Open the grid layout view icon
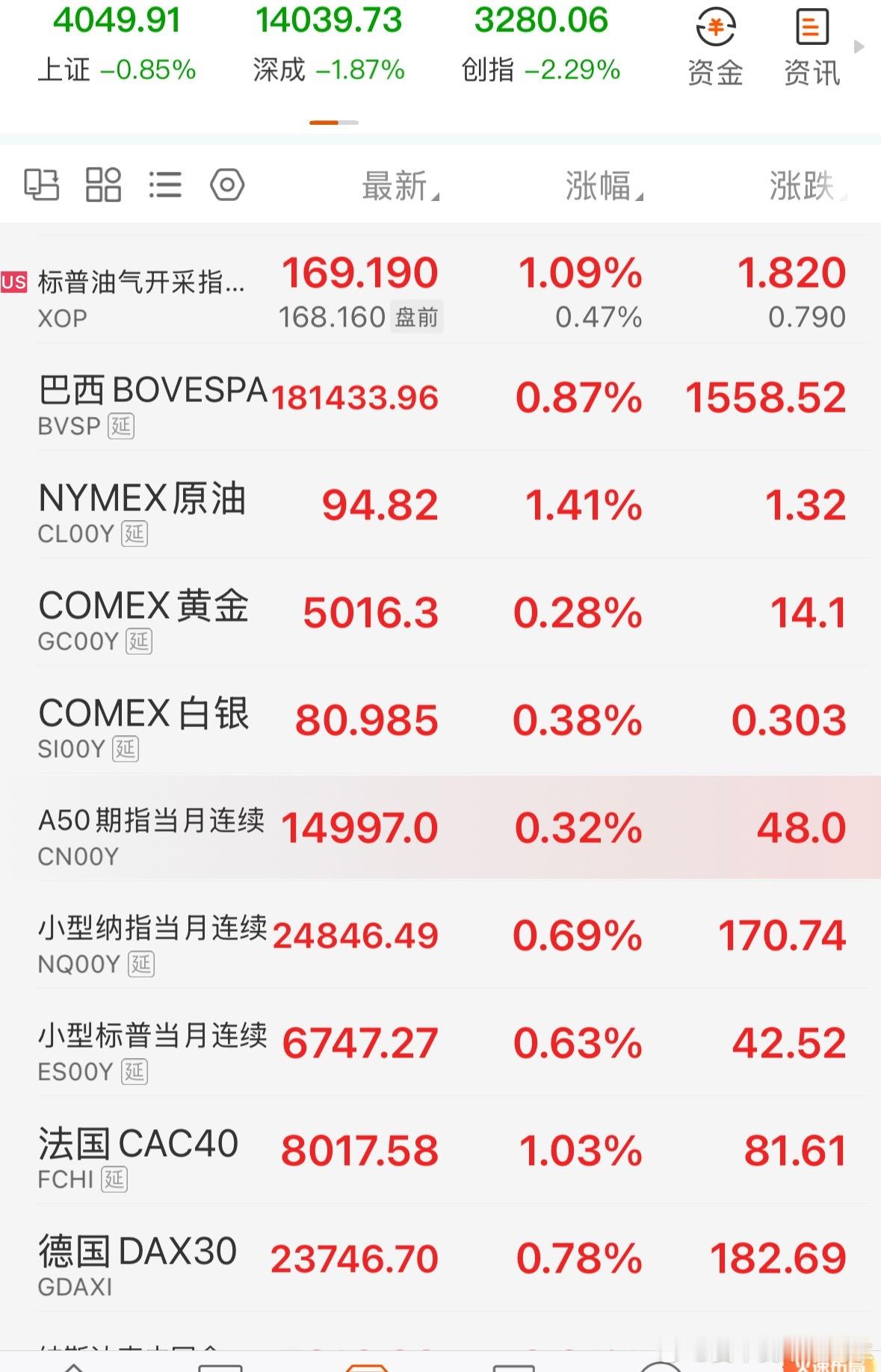The width and height of the screenshot is (881, 1372). coord(104,185)
